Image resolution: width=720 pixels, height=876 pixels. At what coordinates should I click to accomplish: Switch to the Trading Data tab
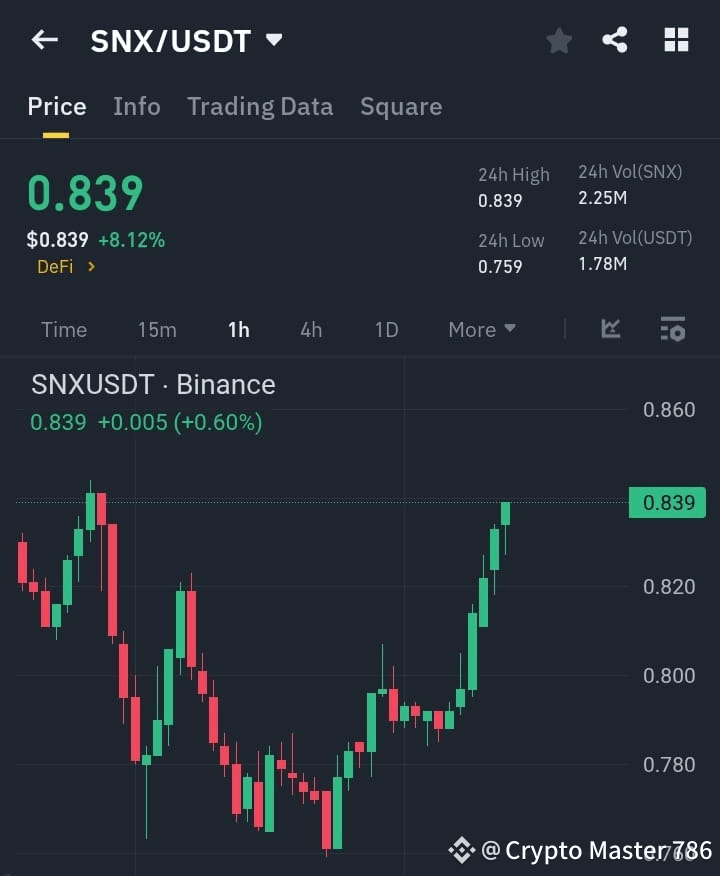(260, 106)
